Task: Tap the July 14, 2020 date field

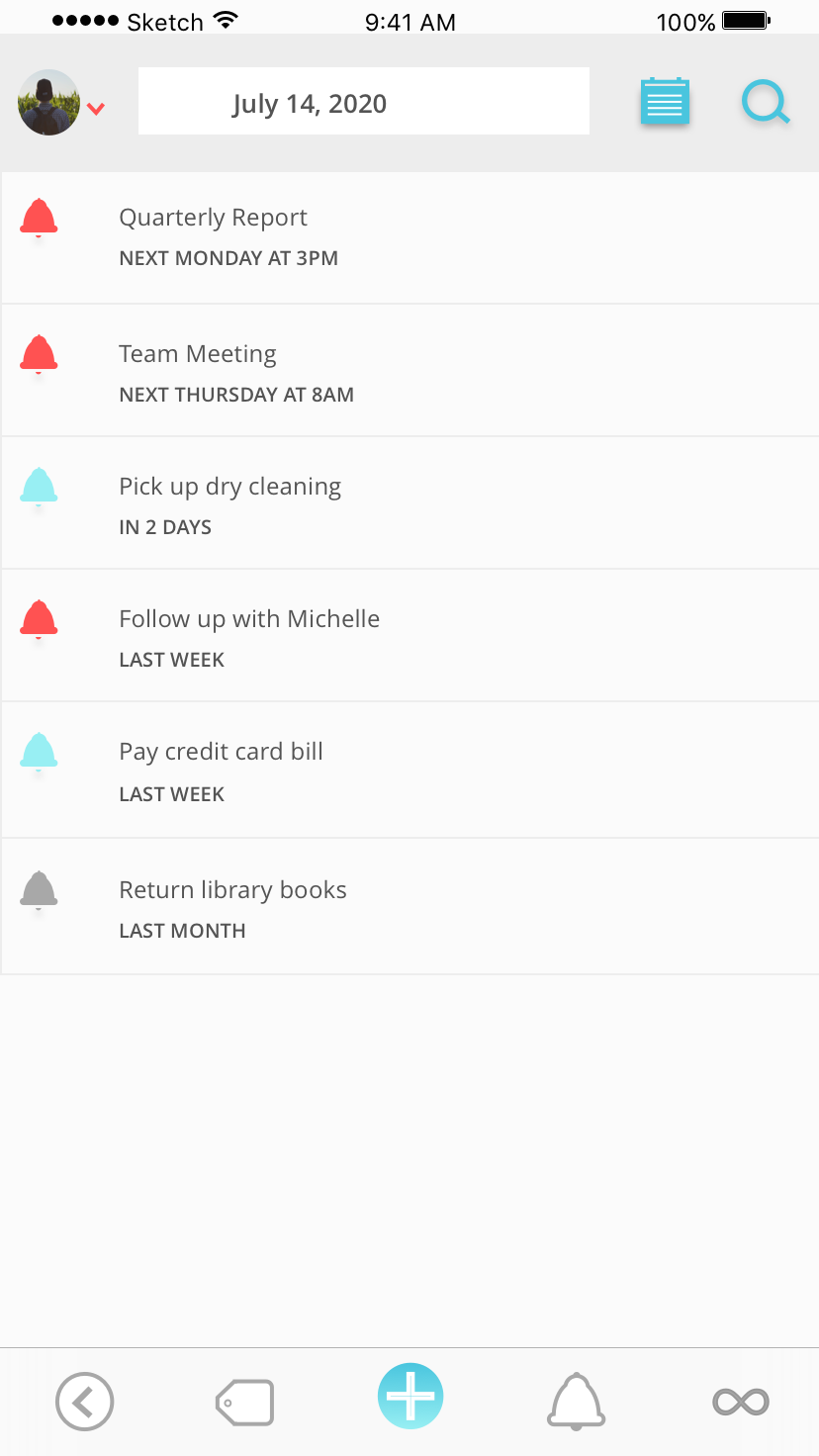Action: pyautogui.click(x=364, y=101)
